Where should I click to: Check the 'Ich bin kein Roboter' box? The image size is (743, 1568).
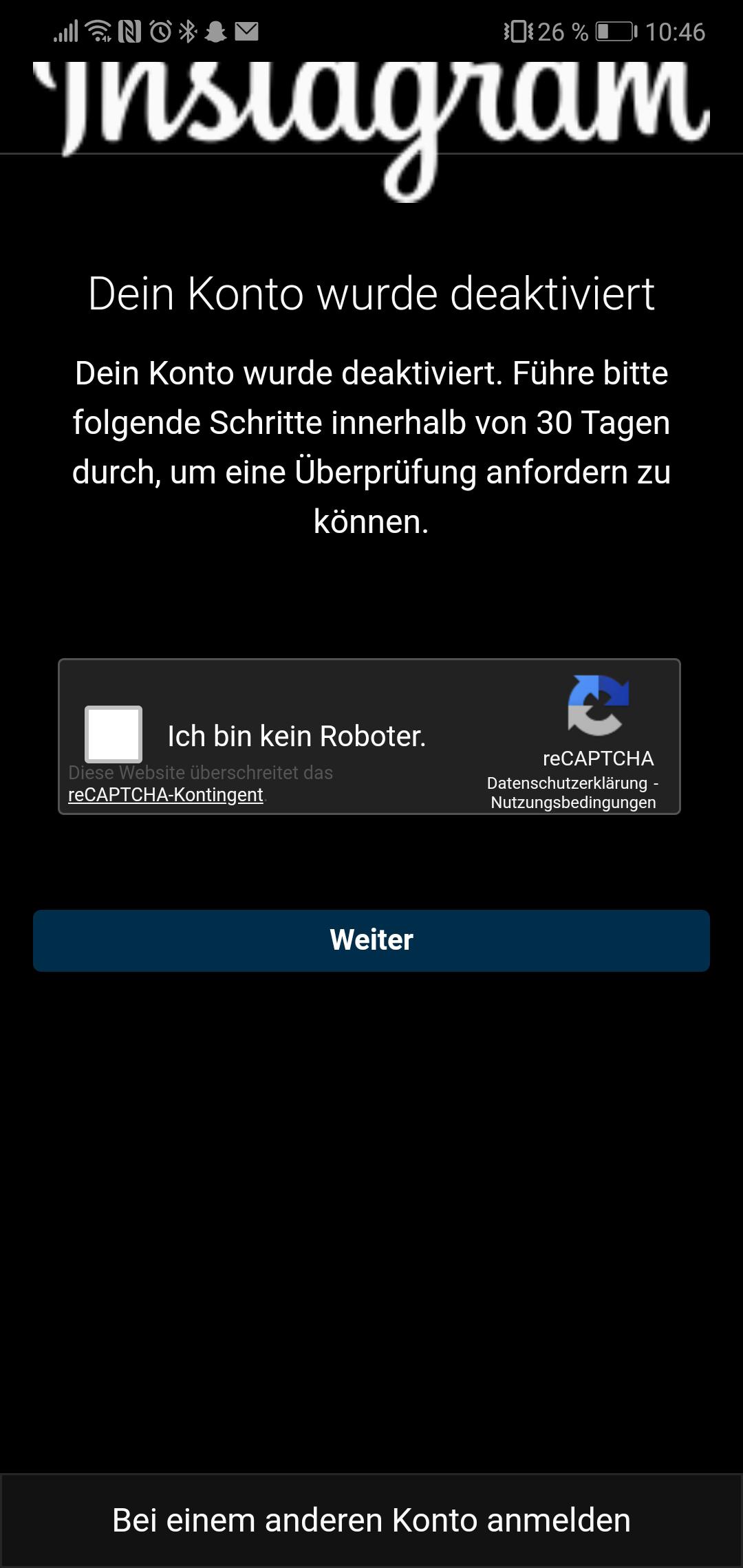(114, 734)
